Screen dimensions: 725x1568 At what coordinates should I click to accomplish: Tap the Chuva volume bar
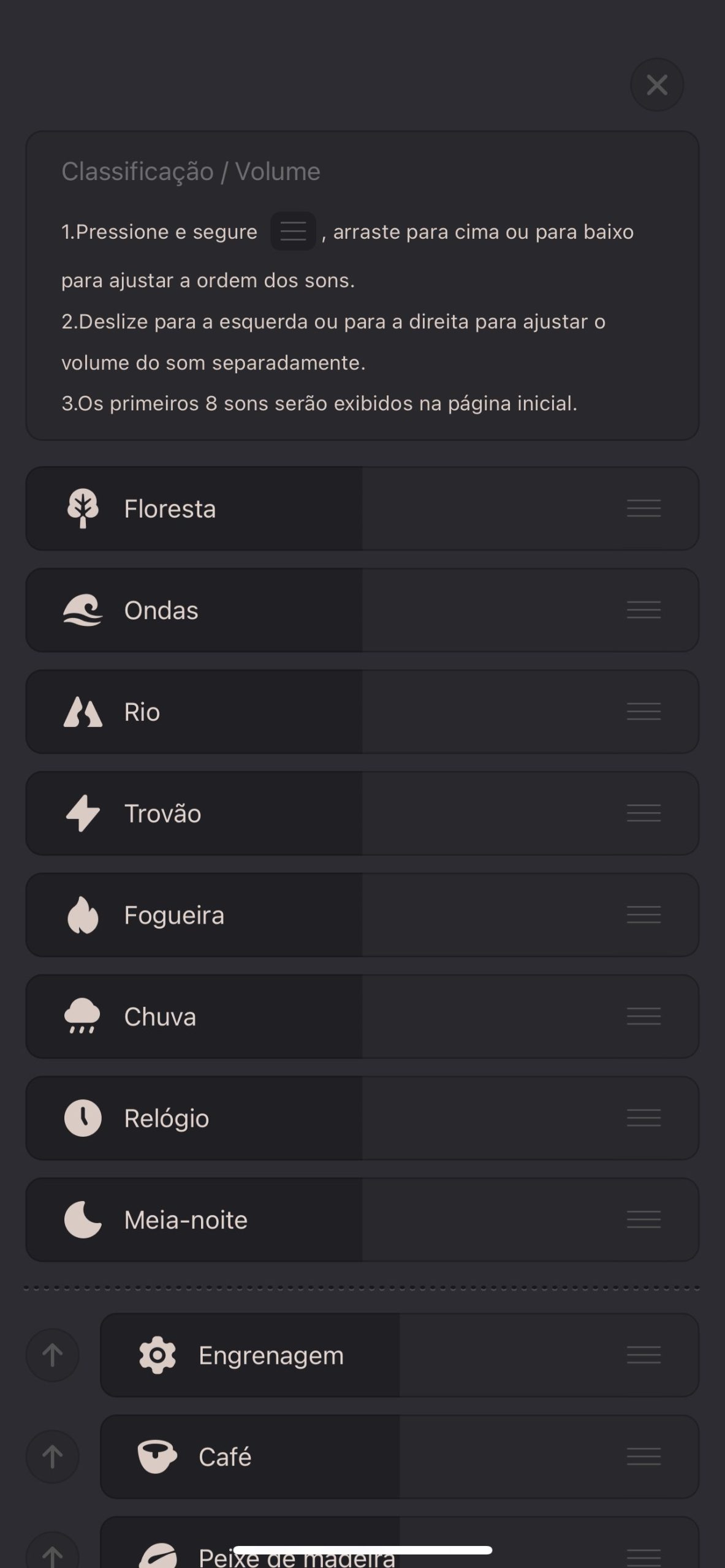pyautogui.click(x=362, y=1017)
